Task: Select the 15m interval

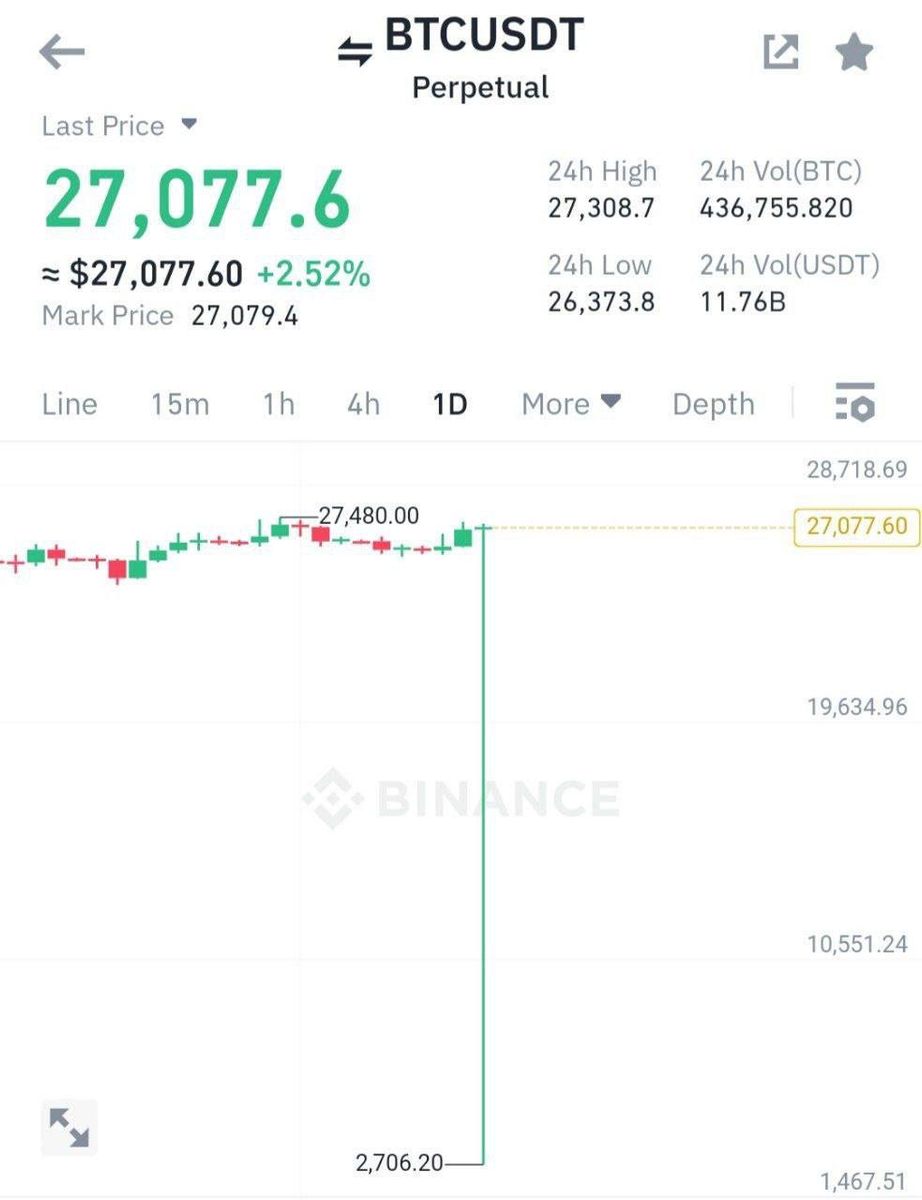Action: (x=180, y=404)
